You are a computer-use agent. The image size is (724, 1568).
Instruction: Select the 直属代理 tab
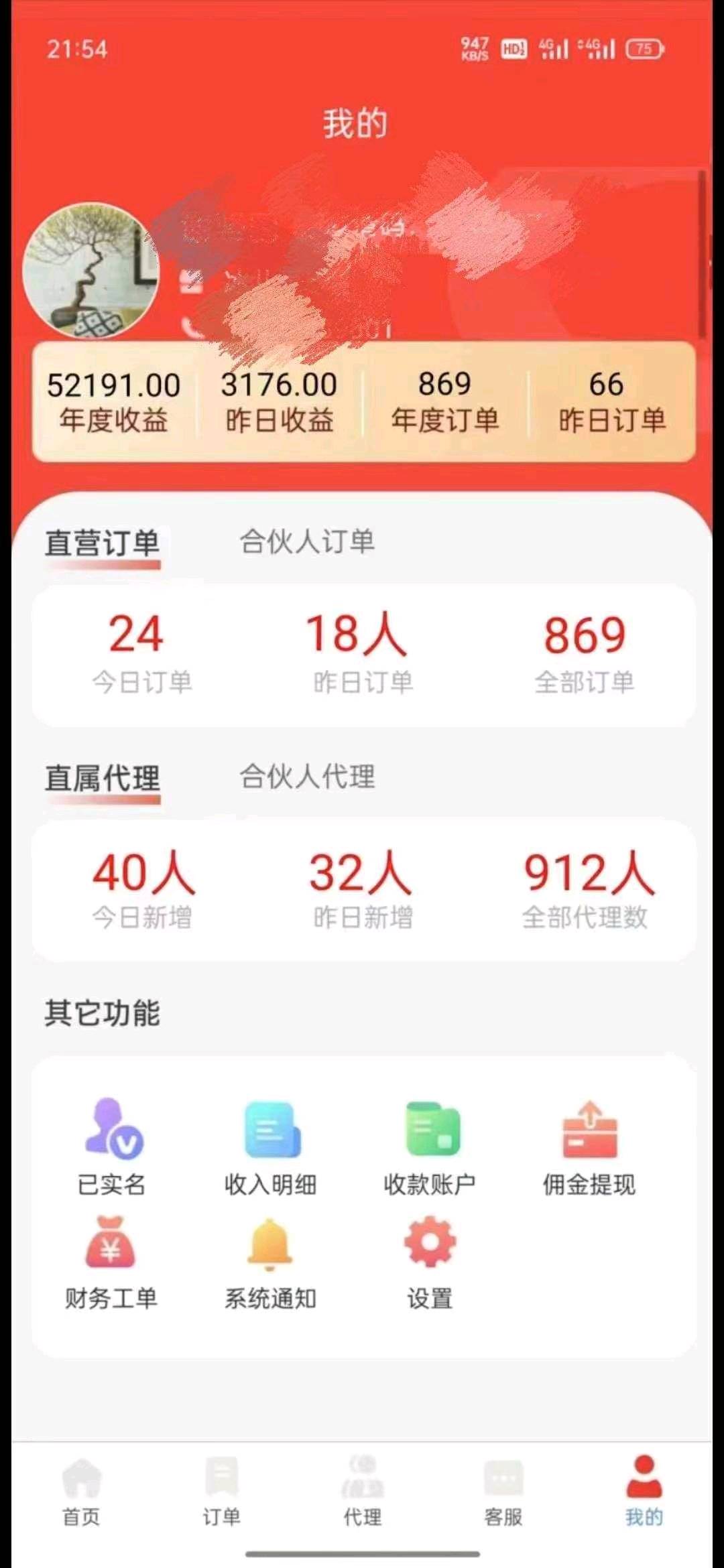pyautogui.click(x=102, y=778)
